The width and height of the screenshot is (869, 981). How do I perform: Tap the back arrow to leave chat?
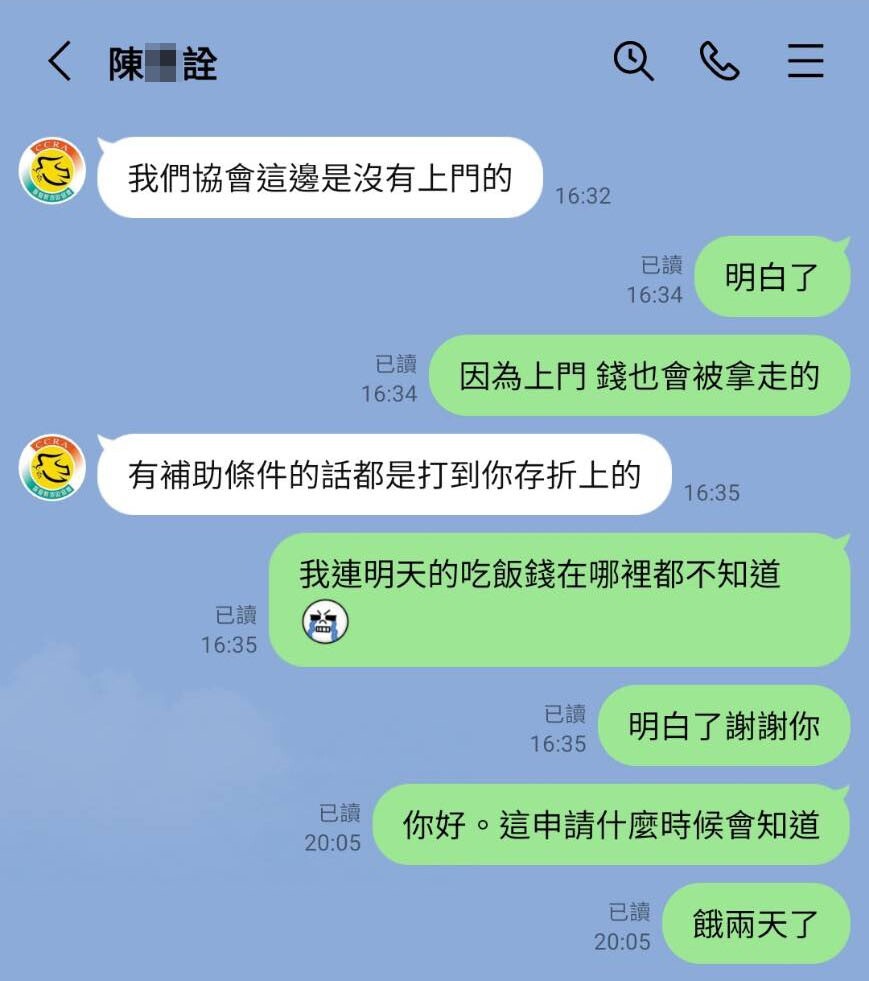coord(58,62)
